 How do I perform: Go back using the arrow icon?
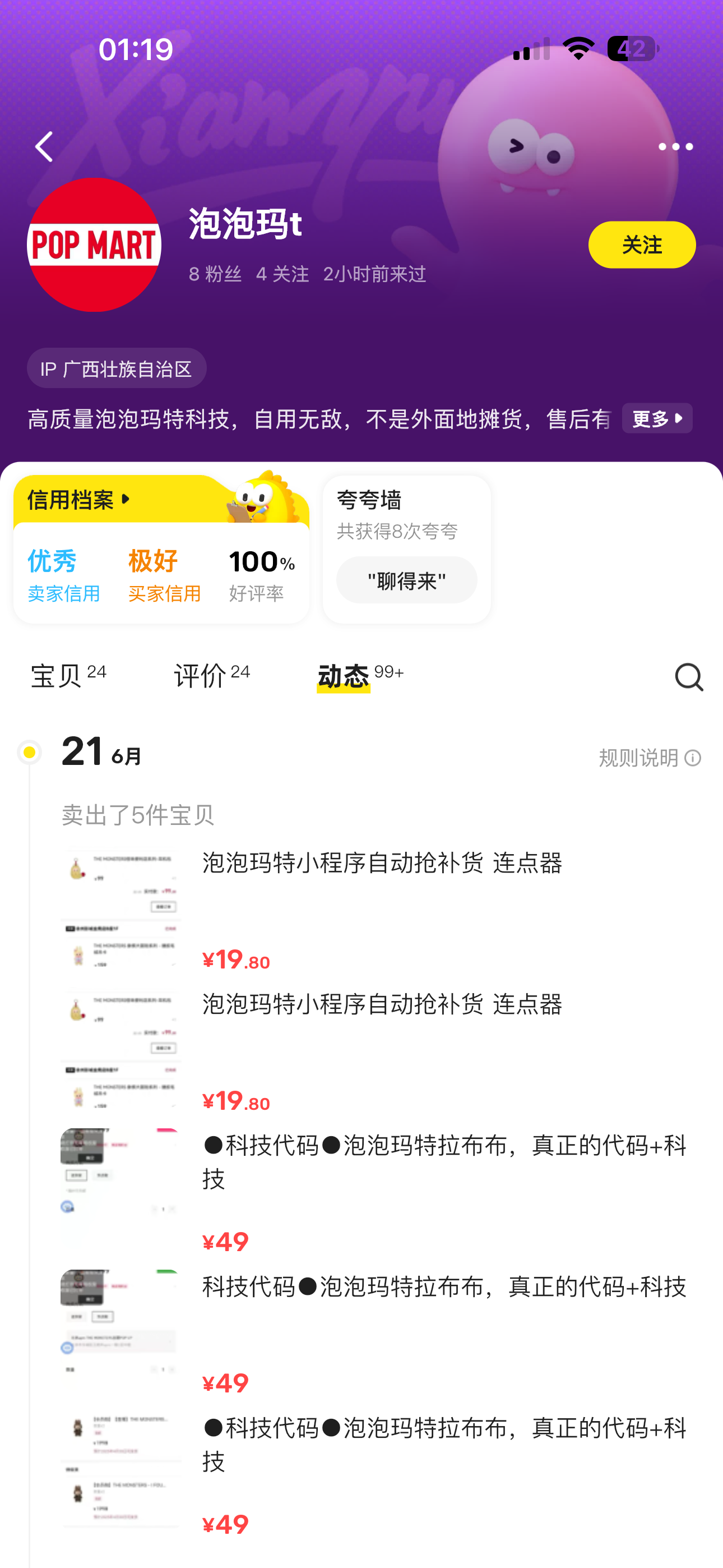click(44, 147)
